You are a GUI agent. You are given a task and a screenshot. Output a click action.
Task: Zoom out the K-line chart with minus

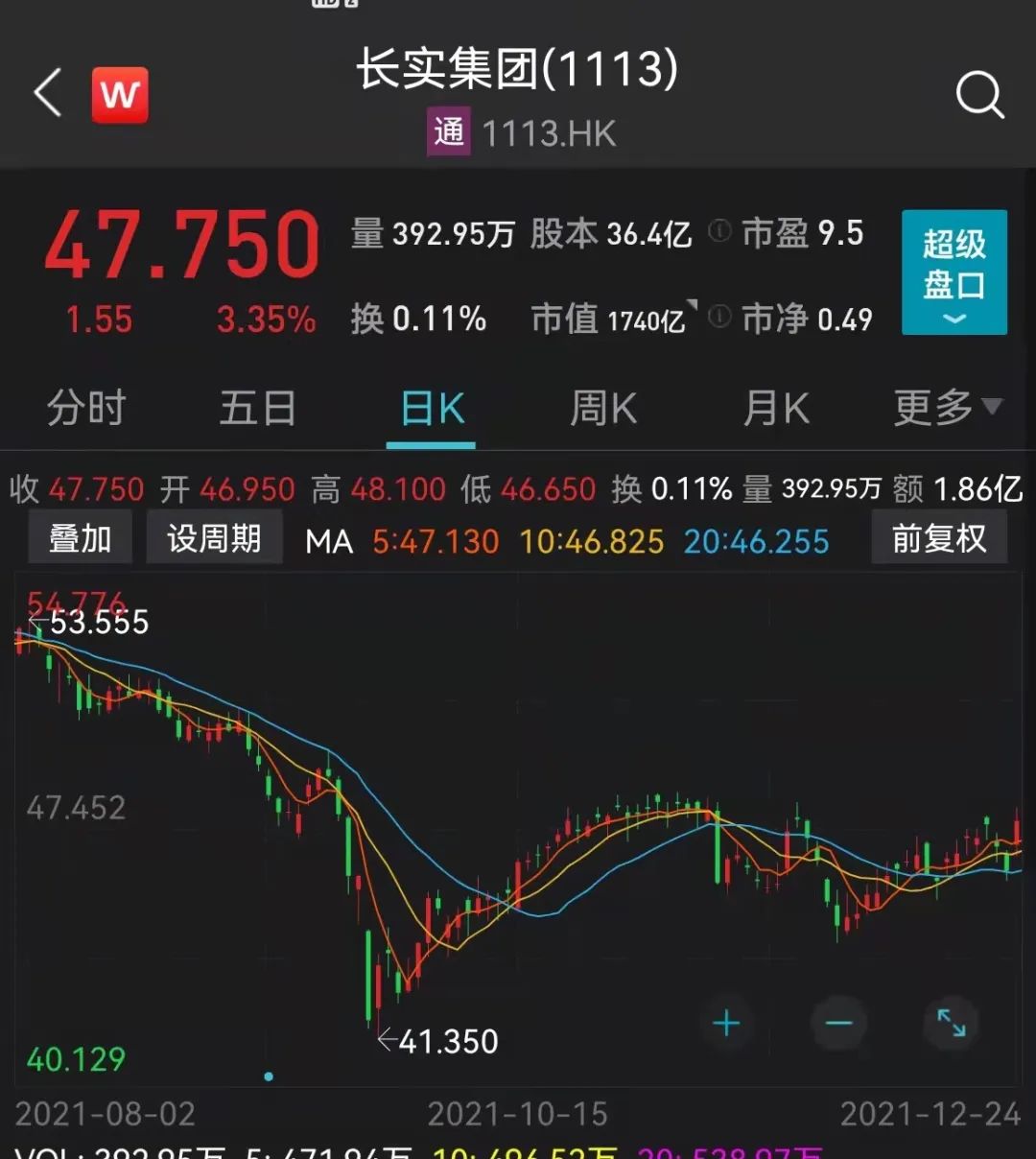[x=838, y=1024]
